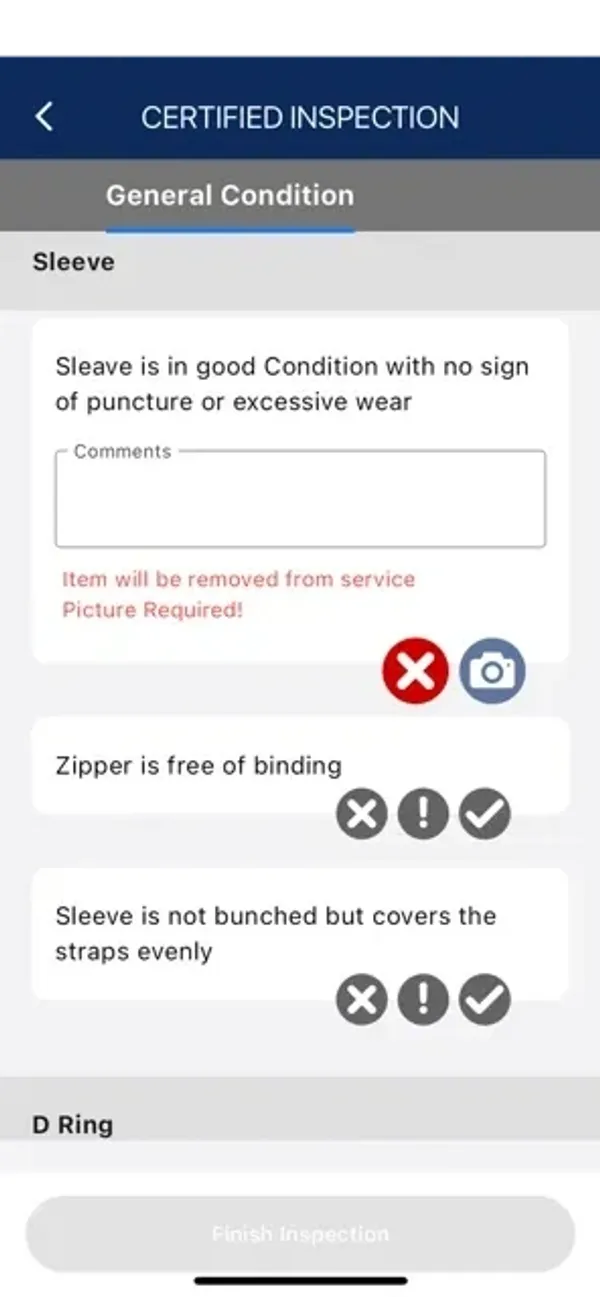Mark zipper is free of binding as failed

362,814
